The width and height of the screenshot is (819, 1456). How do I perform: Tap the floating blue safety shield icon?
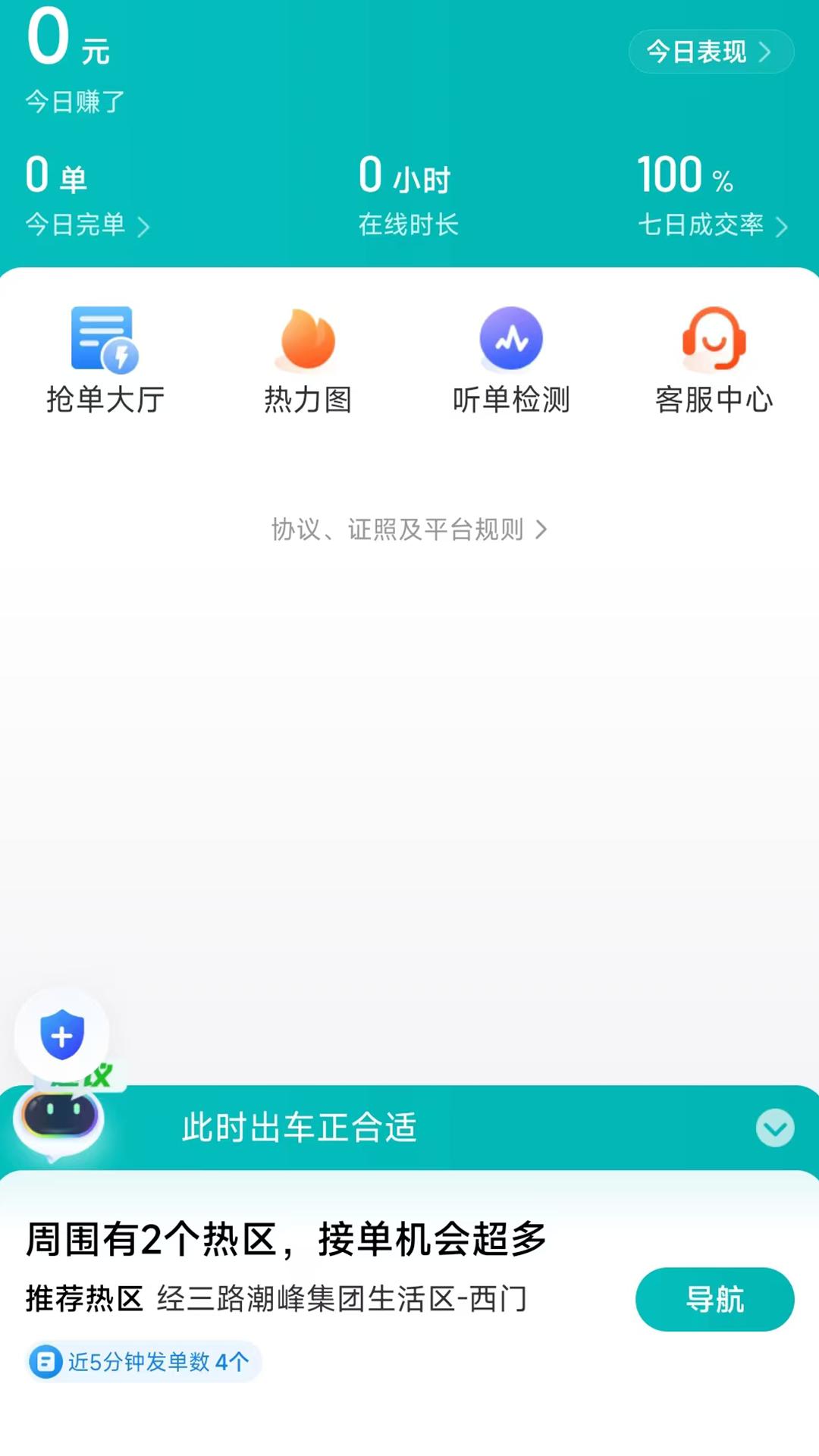click(x=63, y=1033)
